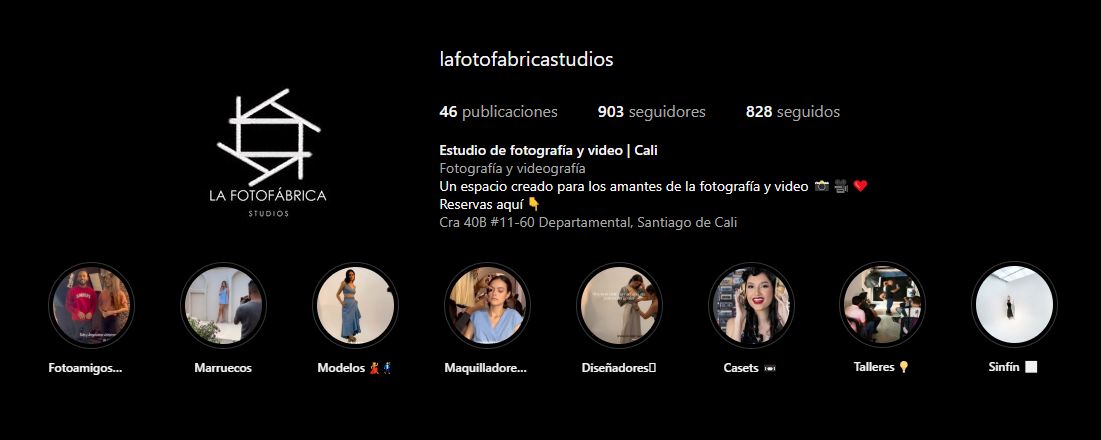View the Marruecos highlight
Viewport: 1101px width, 440px height.
point(223,305)
